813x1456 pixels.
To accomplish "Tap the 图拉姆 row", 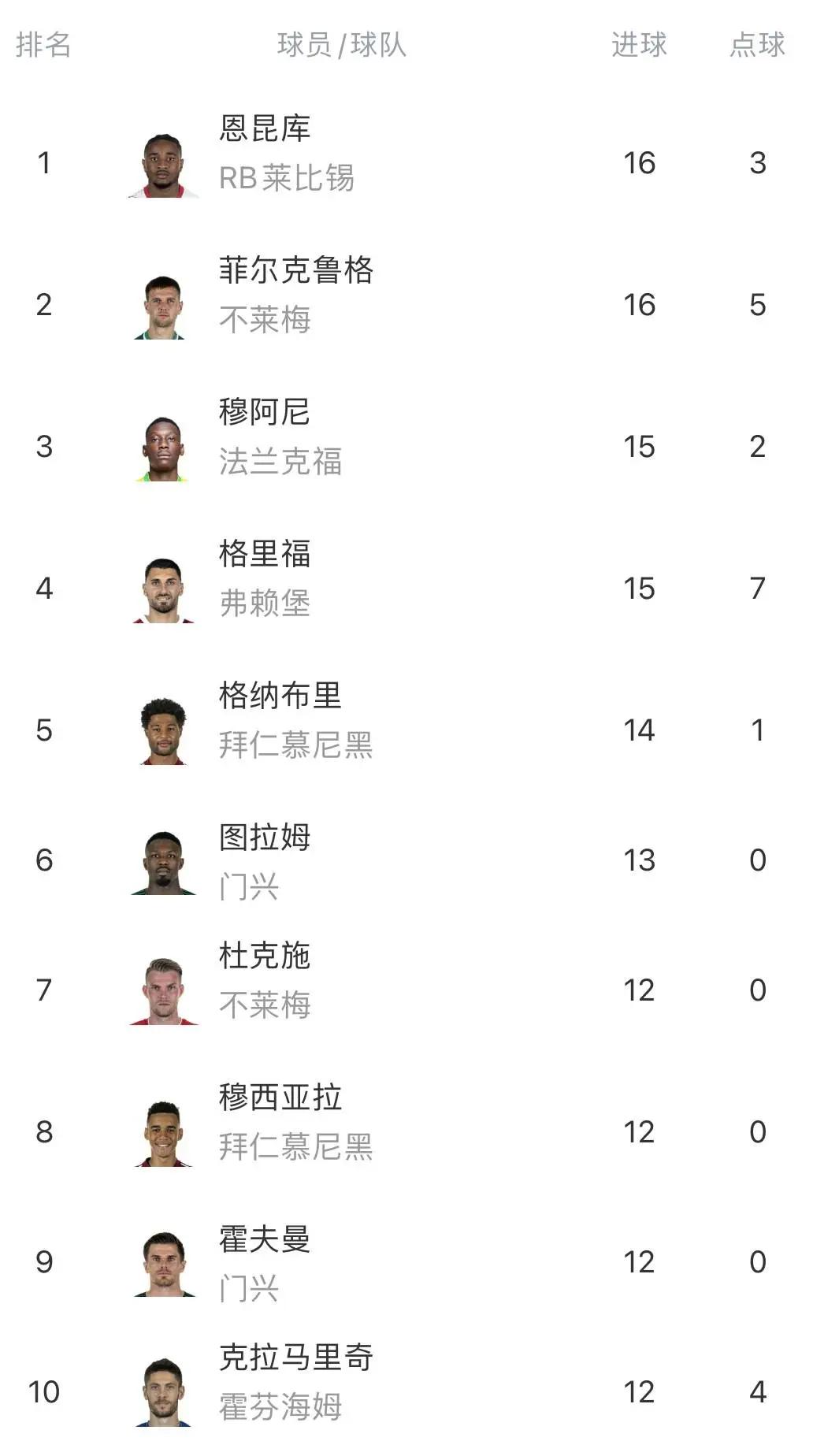I will click(x=406, y=860).
